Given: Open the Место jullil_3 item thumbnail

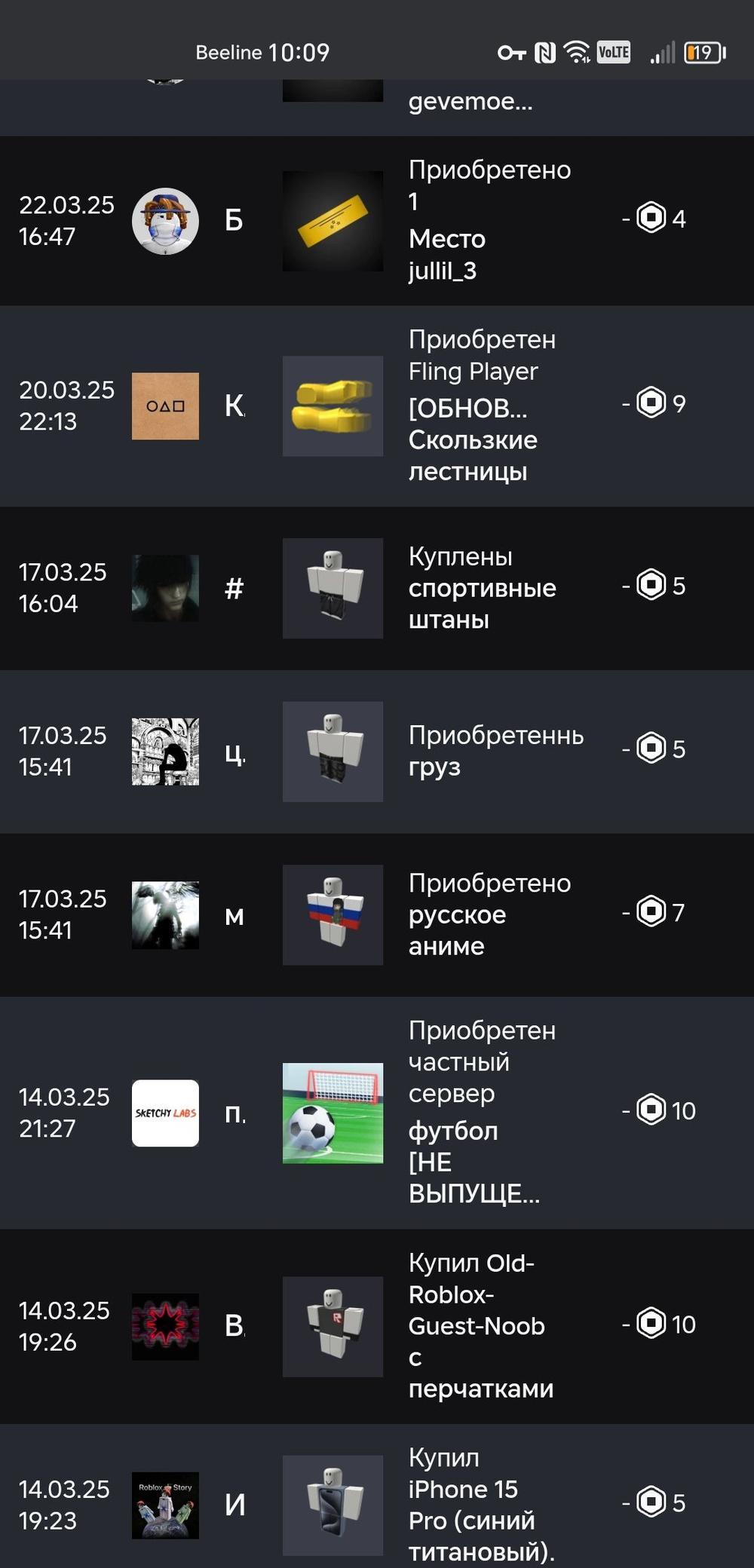Looking at the screenshot, I should 333,221.
